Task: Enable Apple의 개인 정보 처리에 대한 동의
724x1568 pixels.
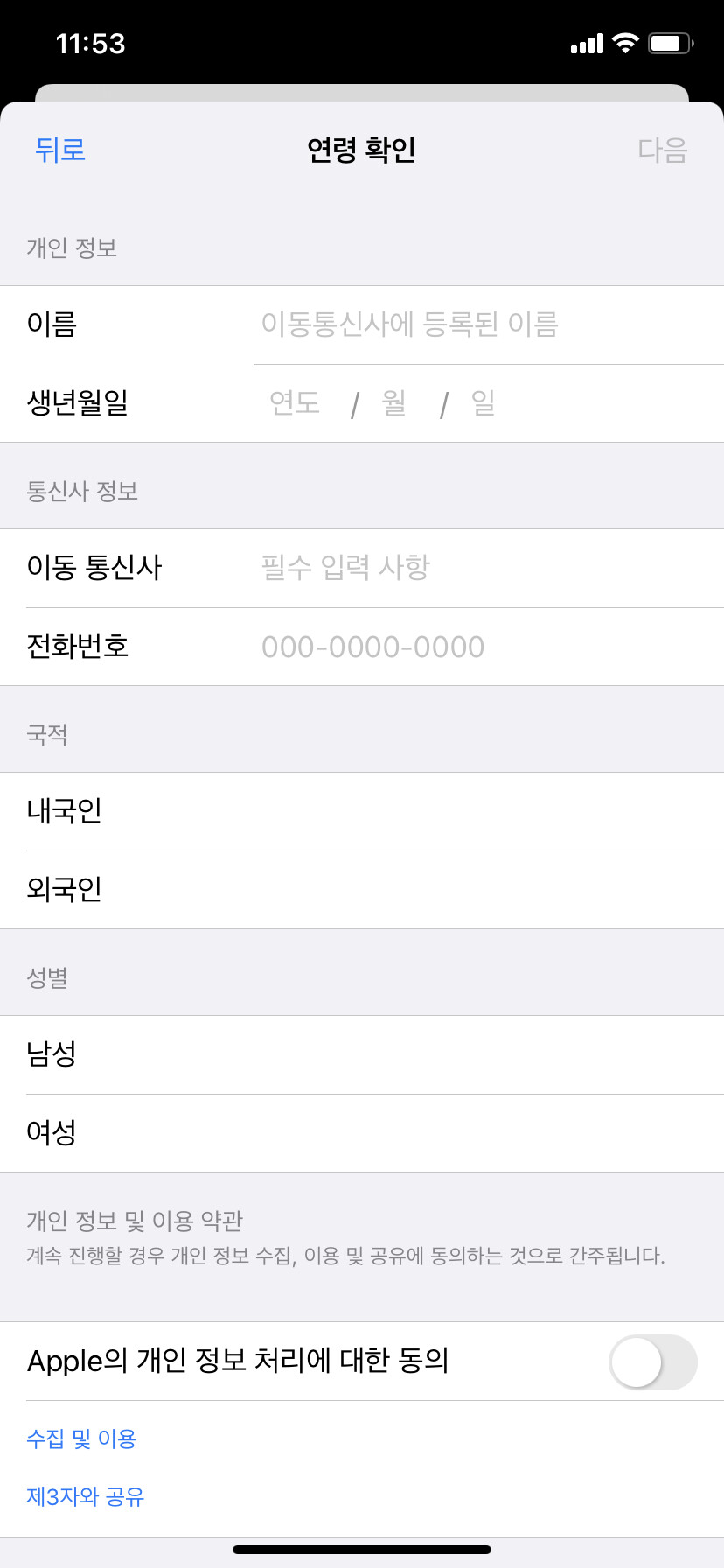Action: (652, 1361)
